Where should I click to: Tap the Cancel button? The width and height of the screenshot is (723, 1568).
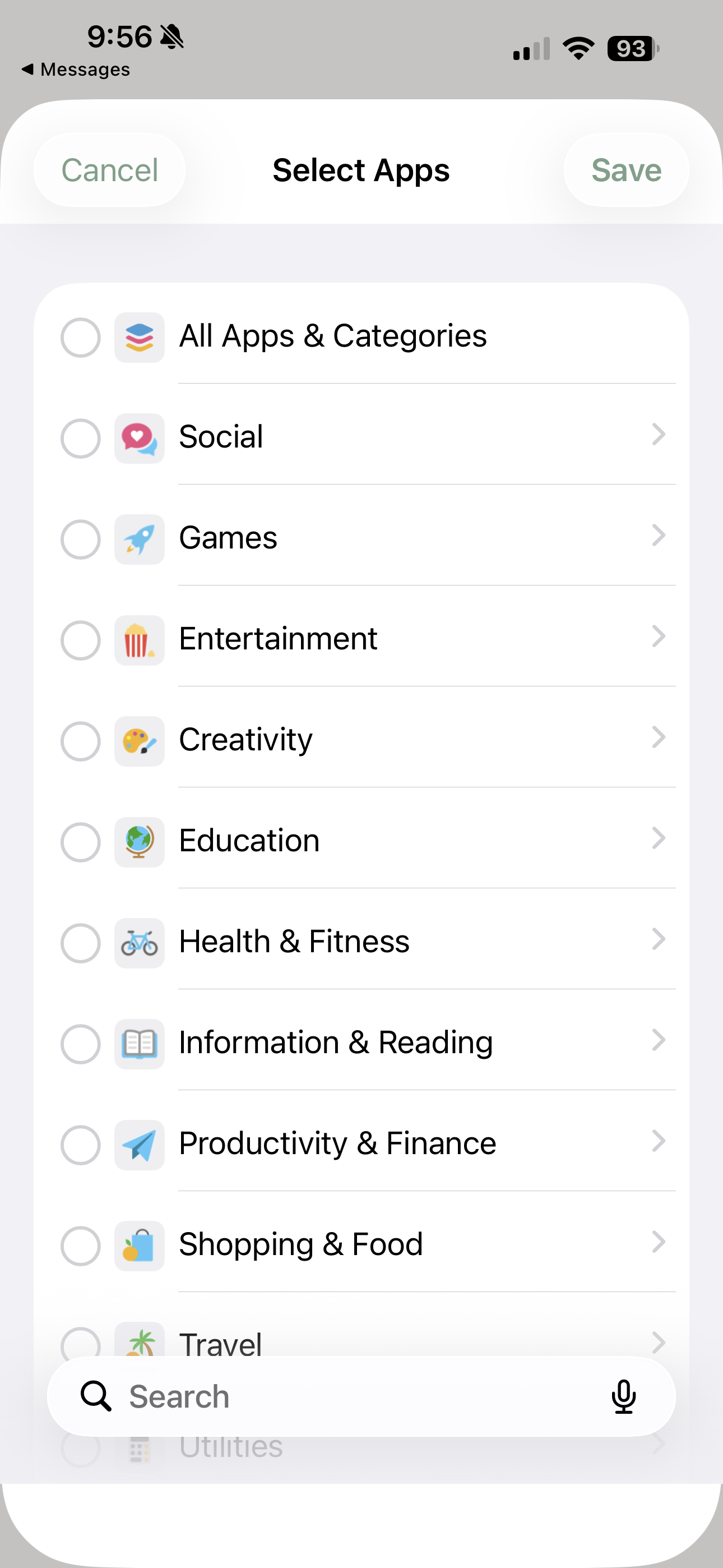(109, 170)
